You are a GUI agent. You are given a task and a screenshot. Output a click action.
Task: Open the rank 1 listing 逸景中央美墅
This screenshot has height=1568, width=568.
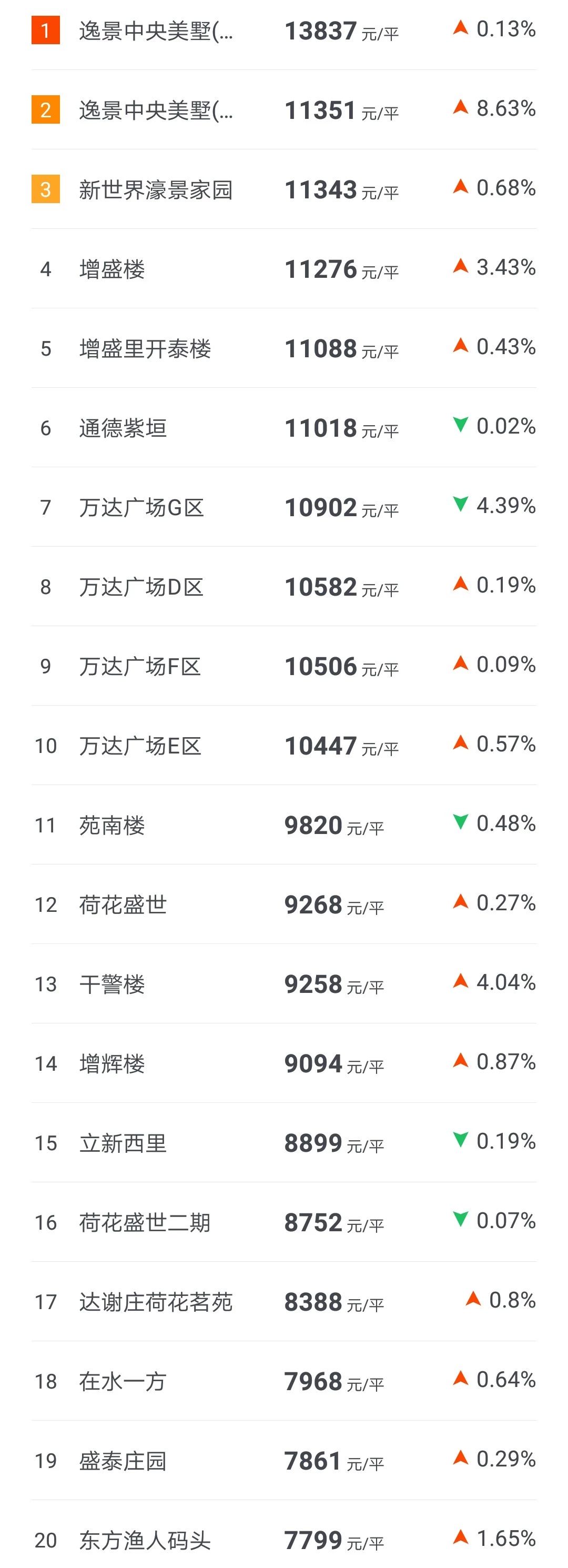[x=156, y=31]
